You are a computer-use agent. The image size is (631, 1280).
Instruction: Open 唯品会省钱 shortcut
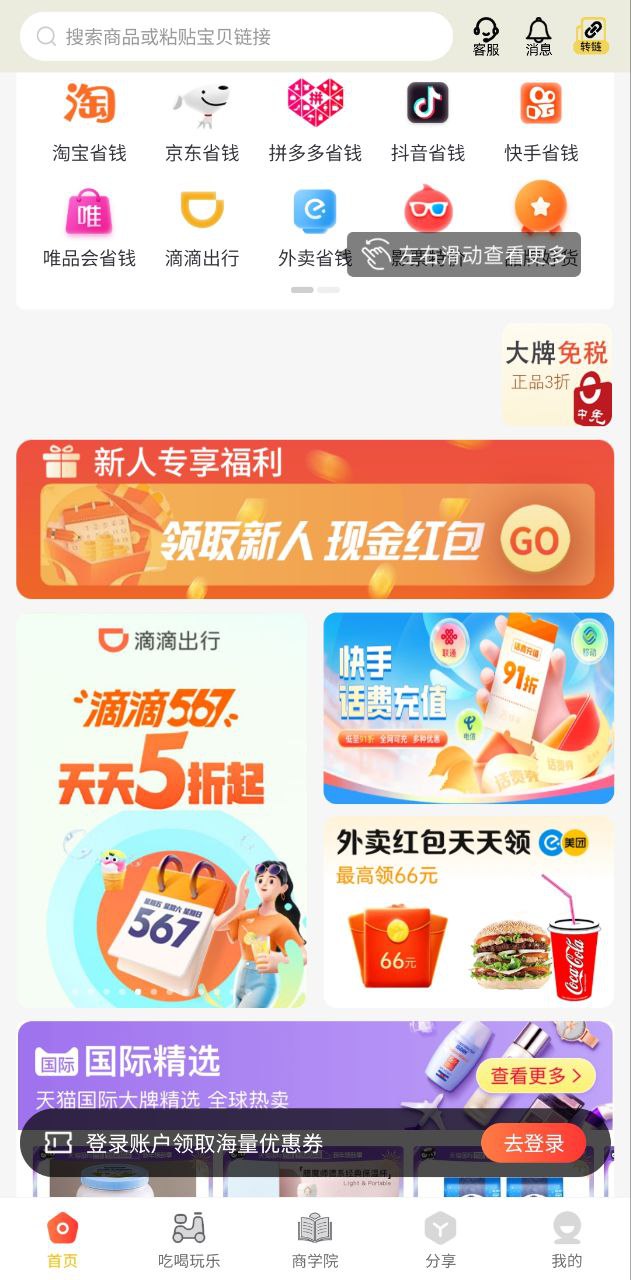pyautogui.click(x=89, y=228)
